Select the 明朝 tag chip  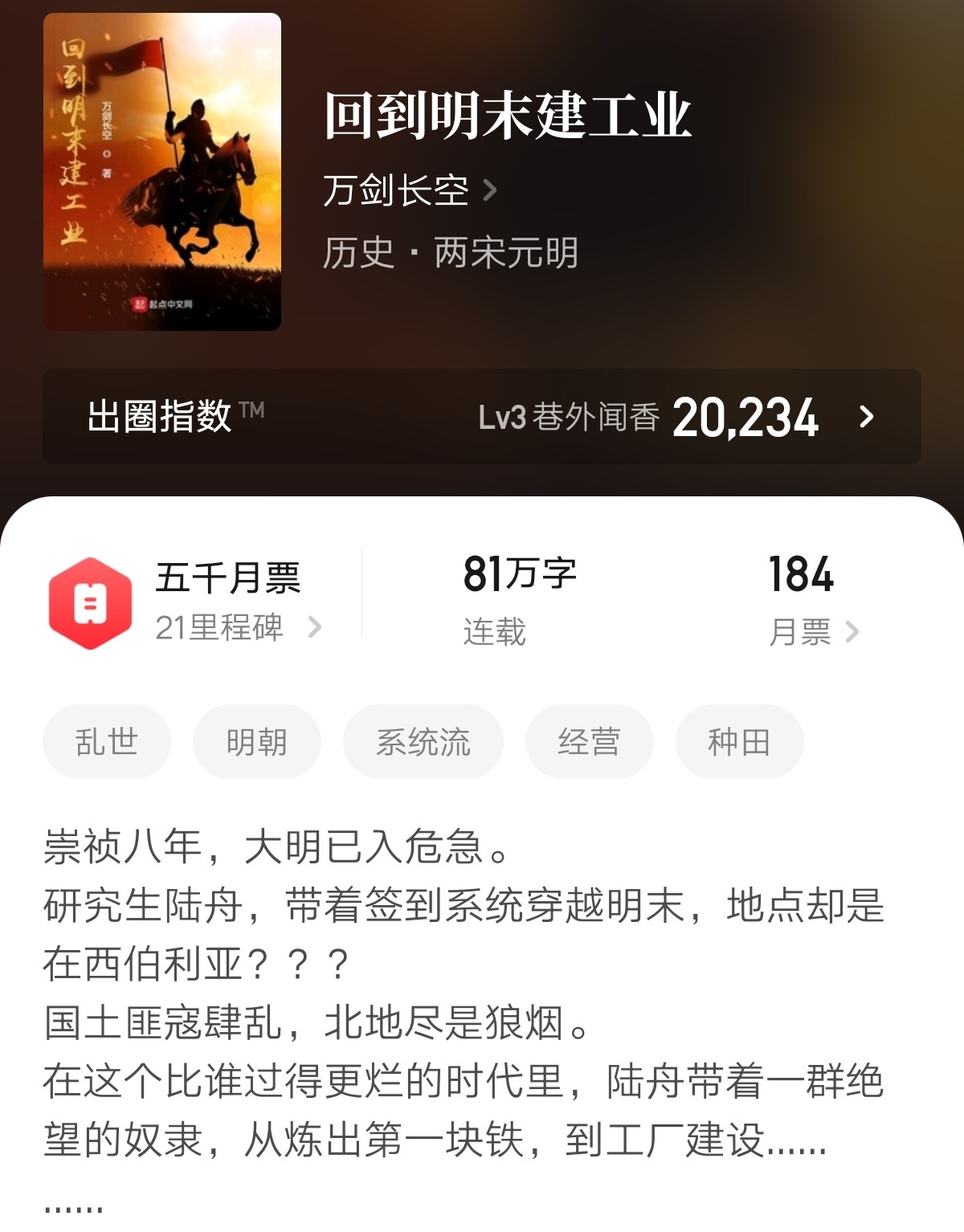(256, 741)
